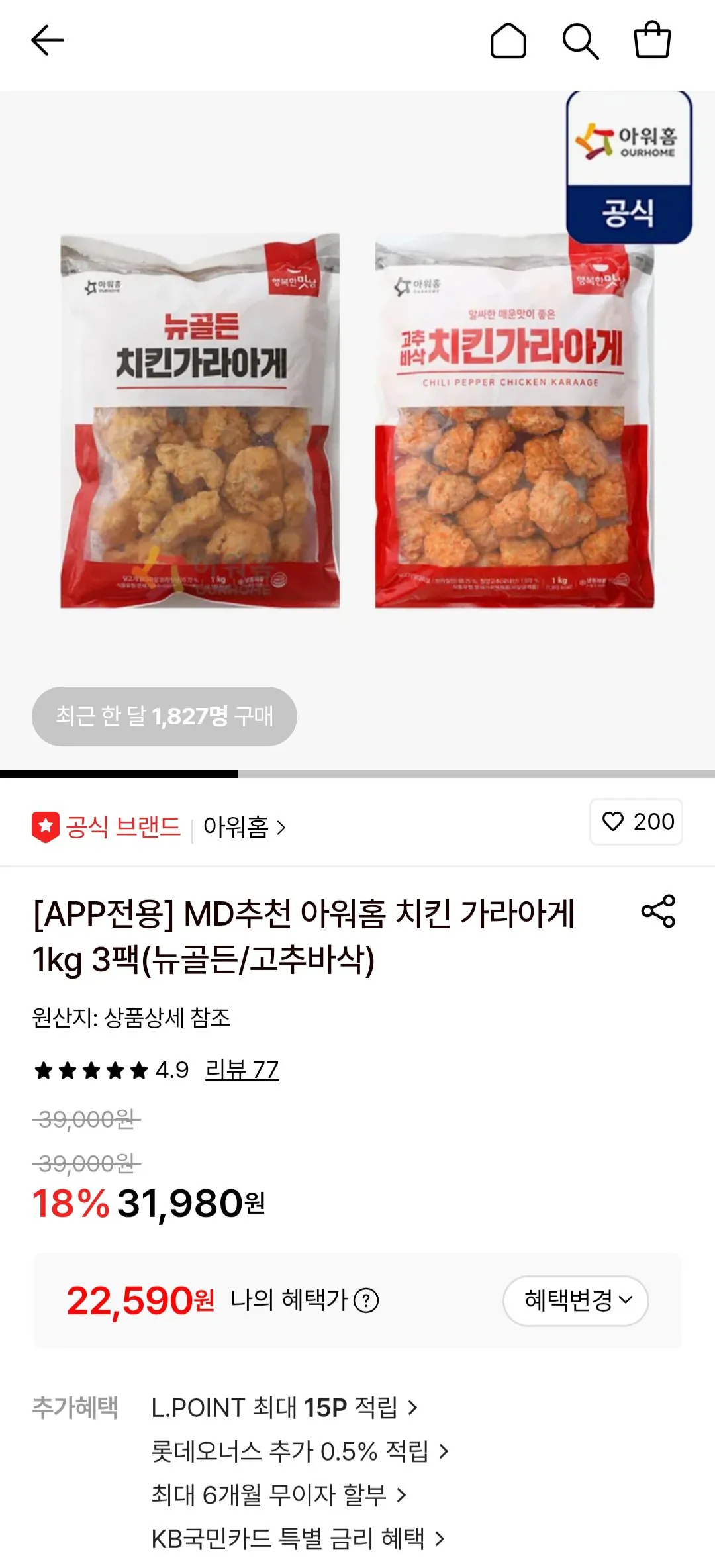The width and height of the screenshot is (715, 1568).
Task: Tap the recent purchases count badge
Action: (x=163, y=716)
